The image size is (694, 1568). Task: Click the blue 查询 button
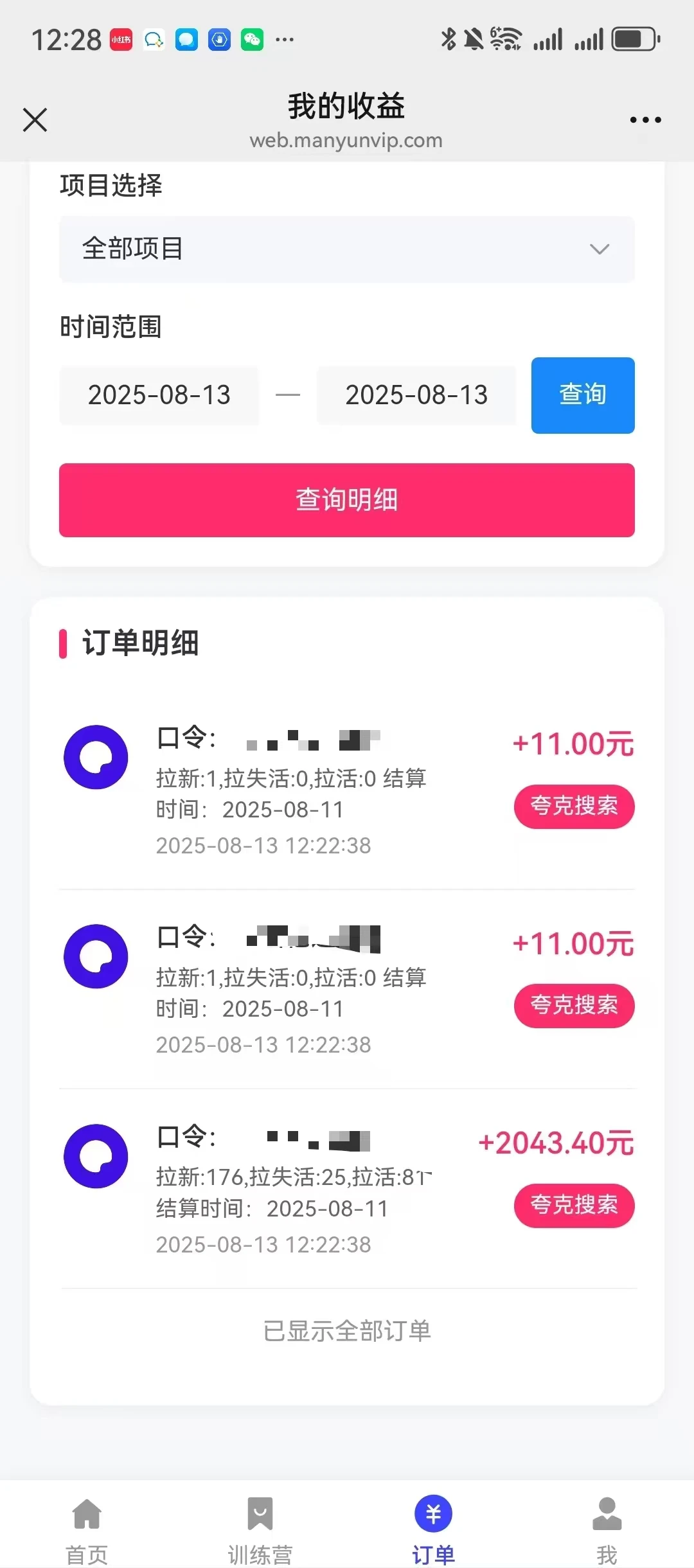point(582,396)
